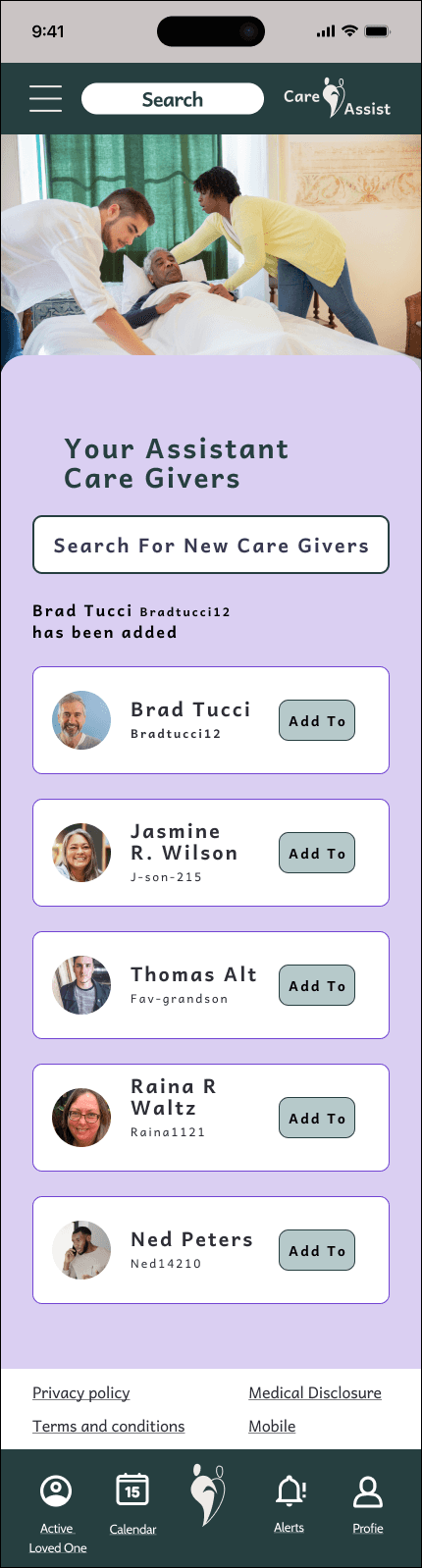
Task: Open Search For New Care Givers
Action: point(211,545)
